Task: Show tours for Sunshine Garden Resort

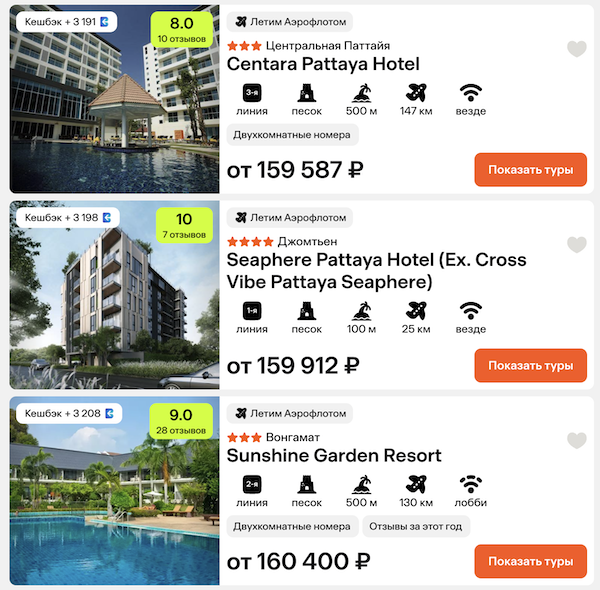Action: [x=530, y=561]
